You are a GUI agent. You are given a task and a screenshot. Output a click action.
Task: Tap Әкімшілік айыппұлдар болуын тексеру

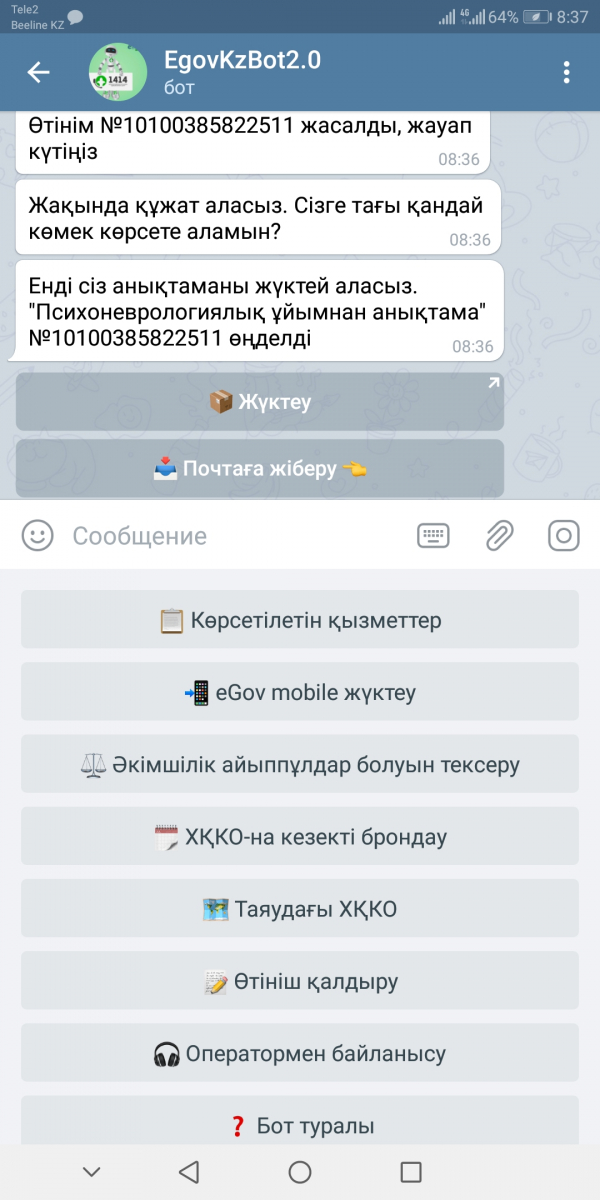click(300, 765)
